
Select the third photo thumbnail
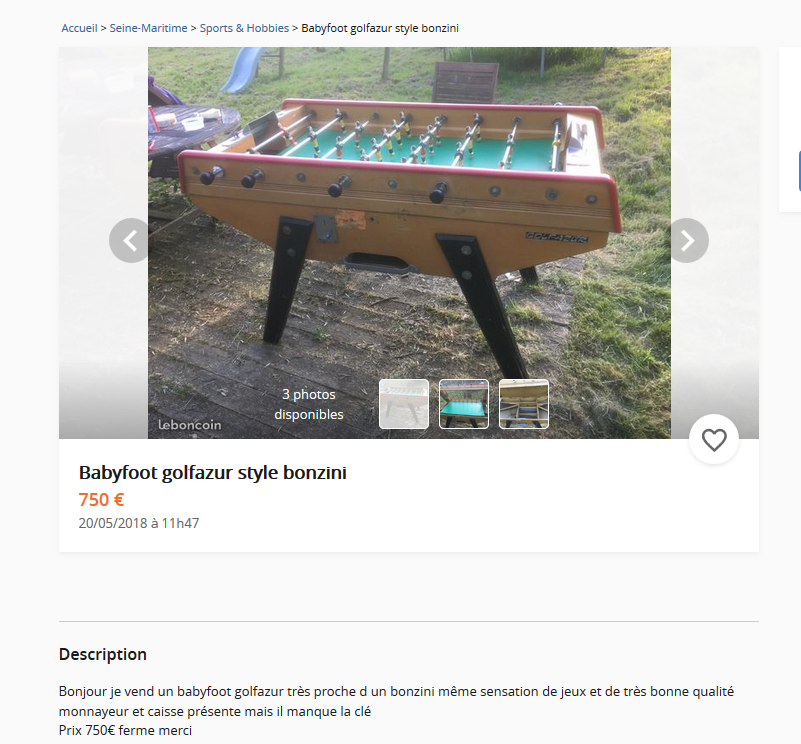(524, 404)
